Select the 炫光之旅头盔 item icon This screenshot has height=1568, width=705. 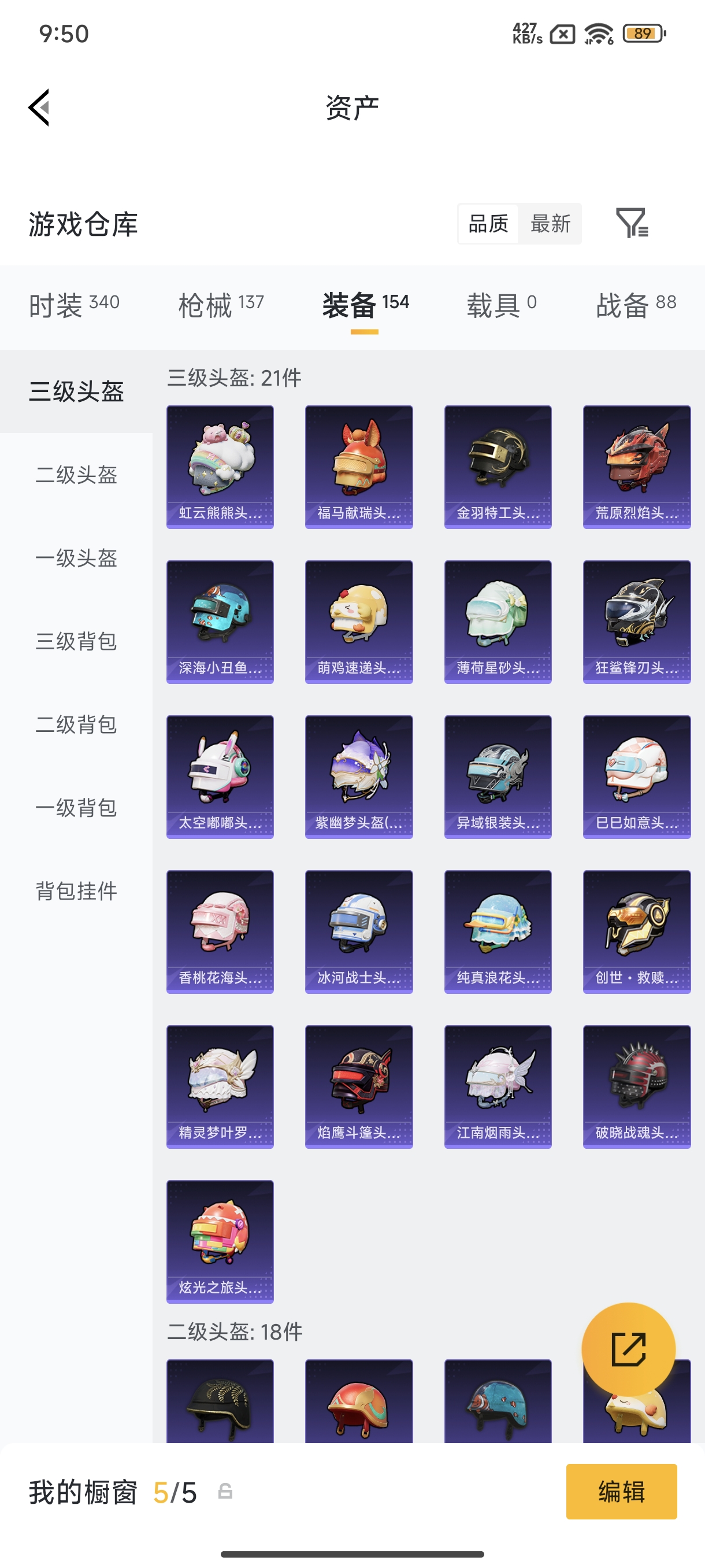[x=220, y=1242]
